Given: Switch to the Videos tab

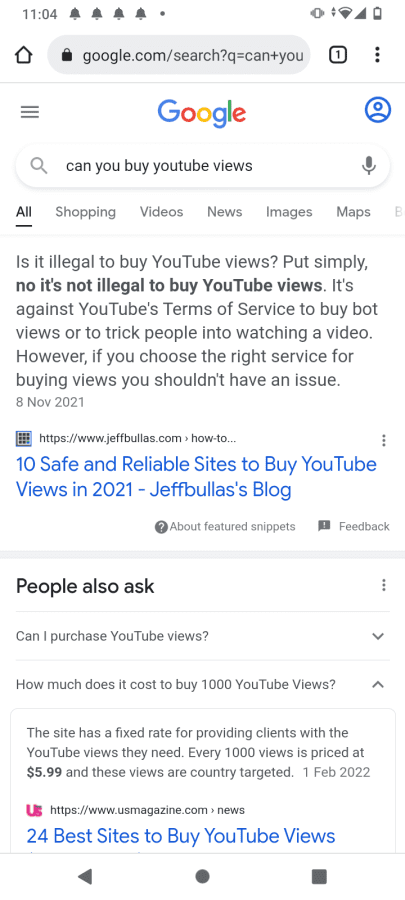Looking at the screenshot, I should tap(161, 212).
